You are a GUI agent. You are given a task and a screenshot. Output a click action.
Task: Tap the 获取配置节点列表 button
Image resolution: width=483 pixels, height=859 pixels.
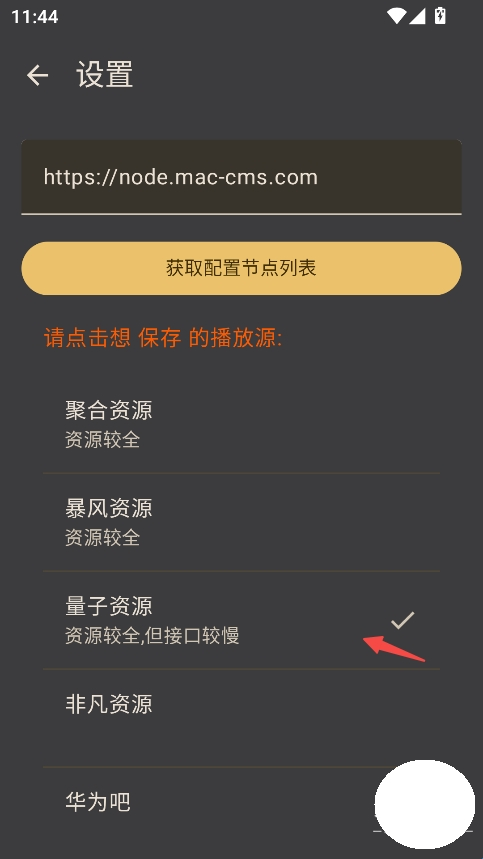click(241, 268)
